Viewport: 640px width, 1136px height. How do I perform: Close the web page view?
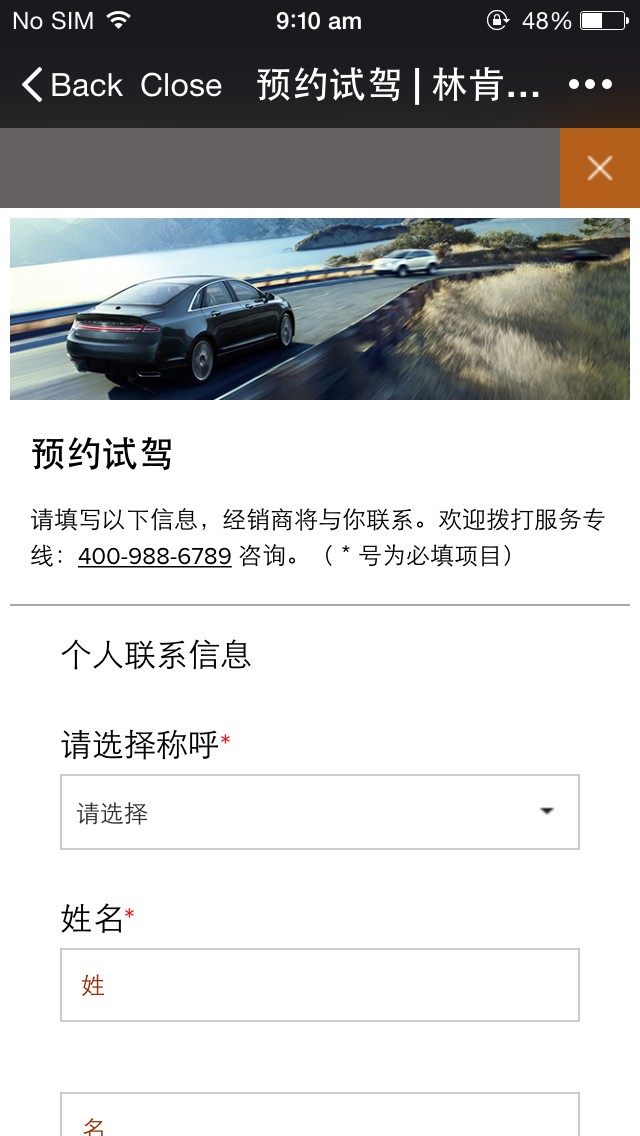point(181,86)
